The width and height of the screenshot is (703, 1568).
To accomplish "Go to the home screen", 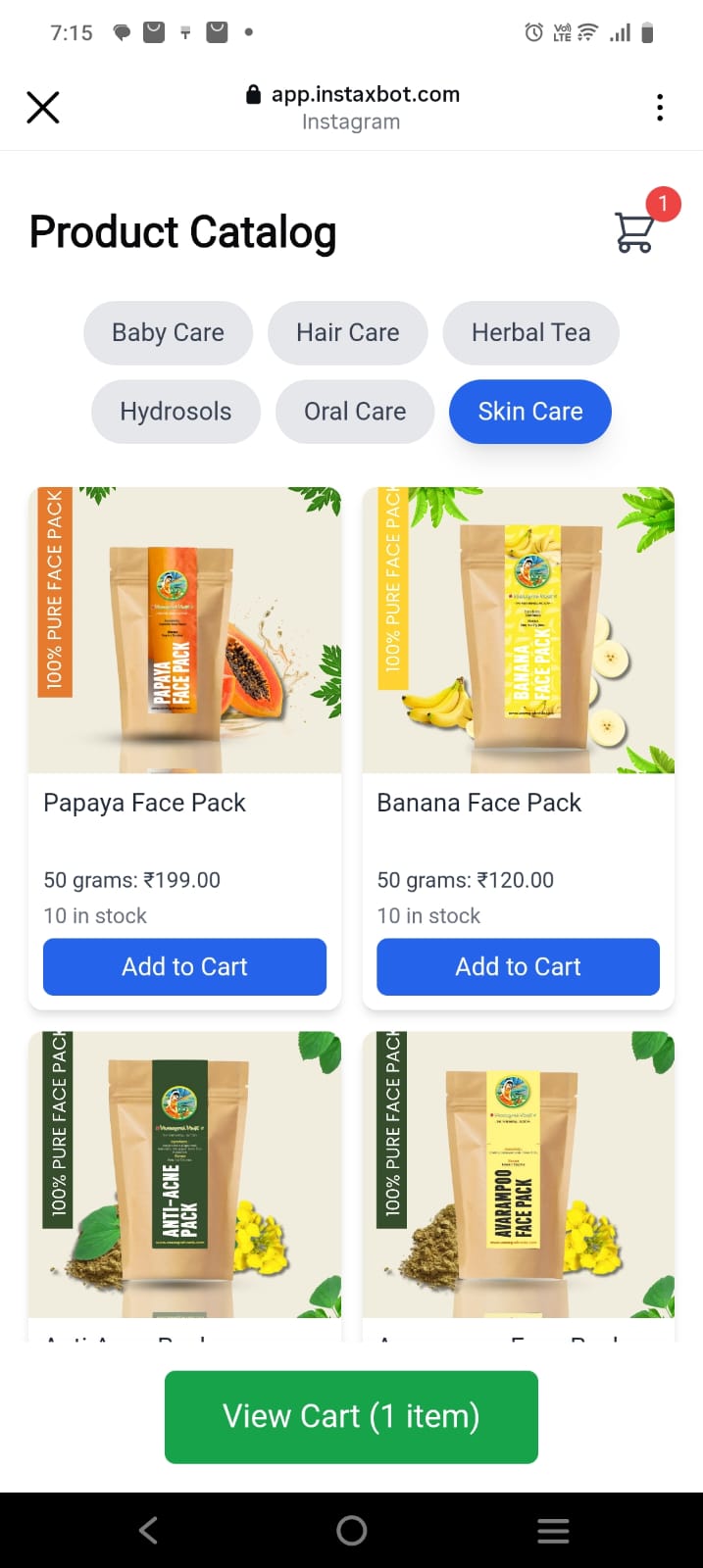I will click(351, 1530).
